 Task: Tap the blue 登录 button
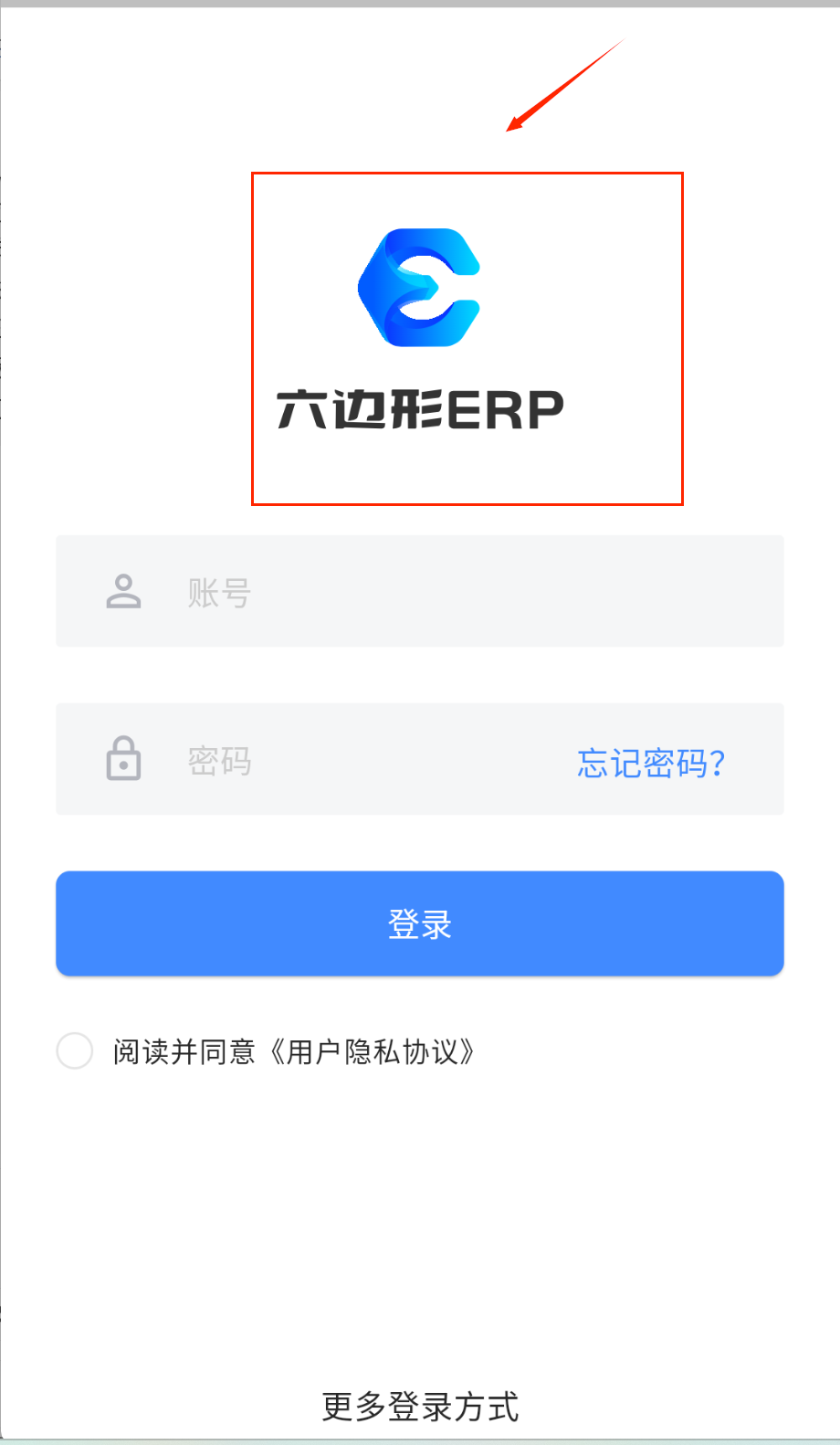point(420,923)
